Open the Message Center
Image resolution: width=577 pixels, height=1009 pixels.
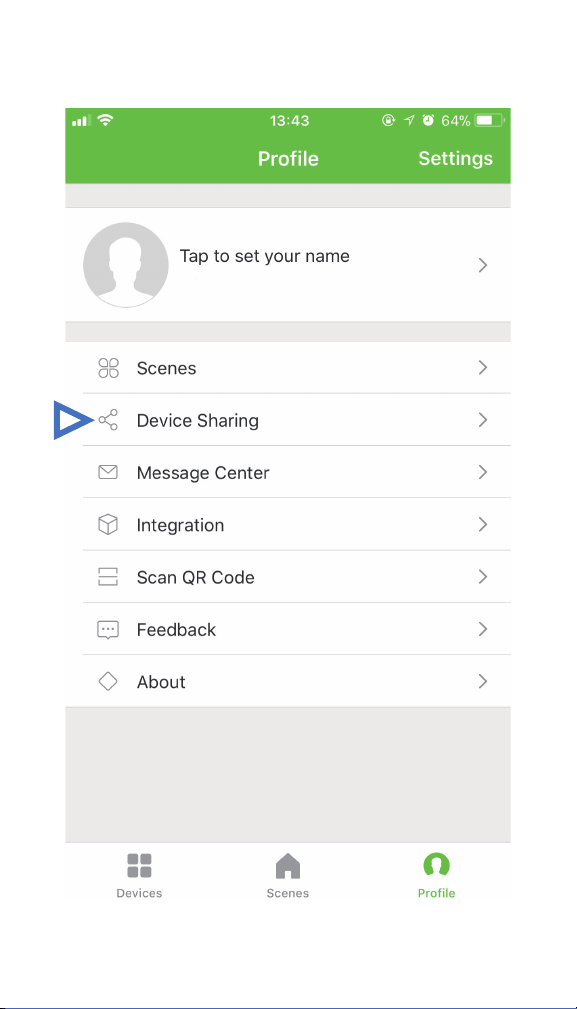click(x=288, y=472)
